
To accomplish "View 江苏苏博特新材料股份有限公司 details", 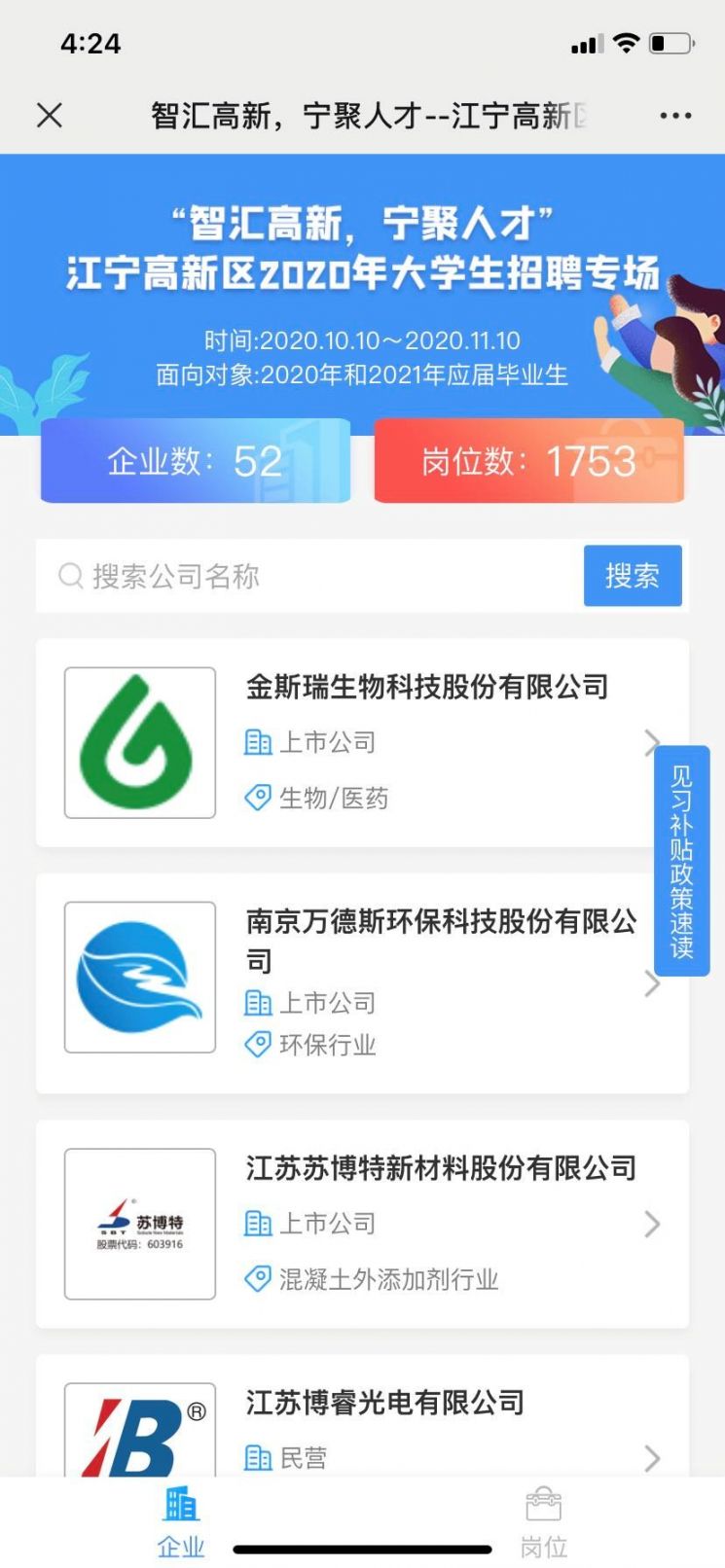I will [362, 1224].
